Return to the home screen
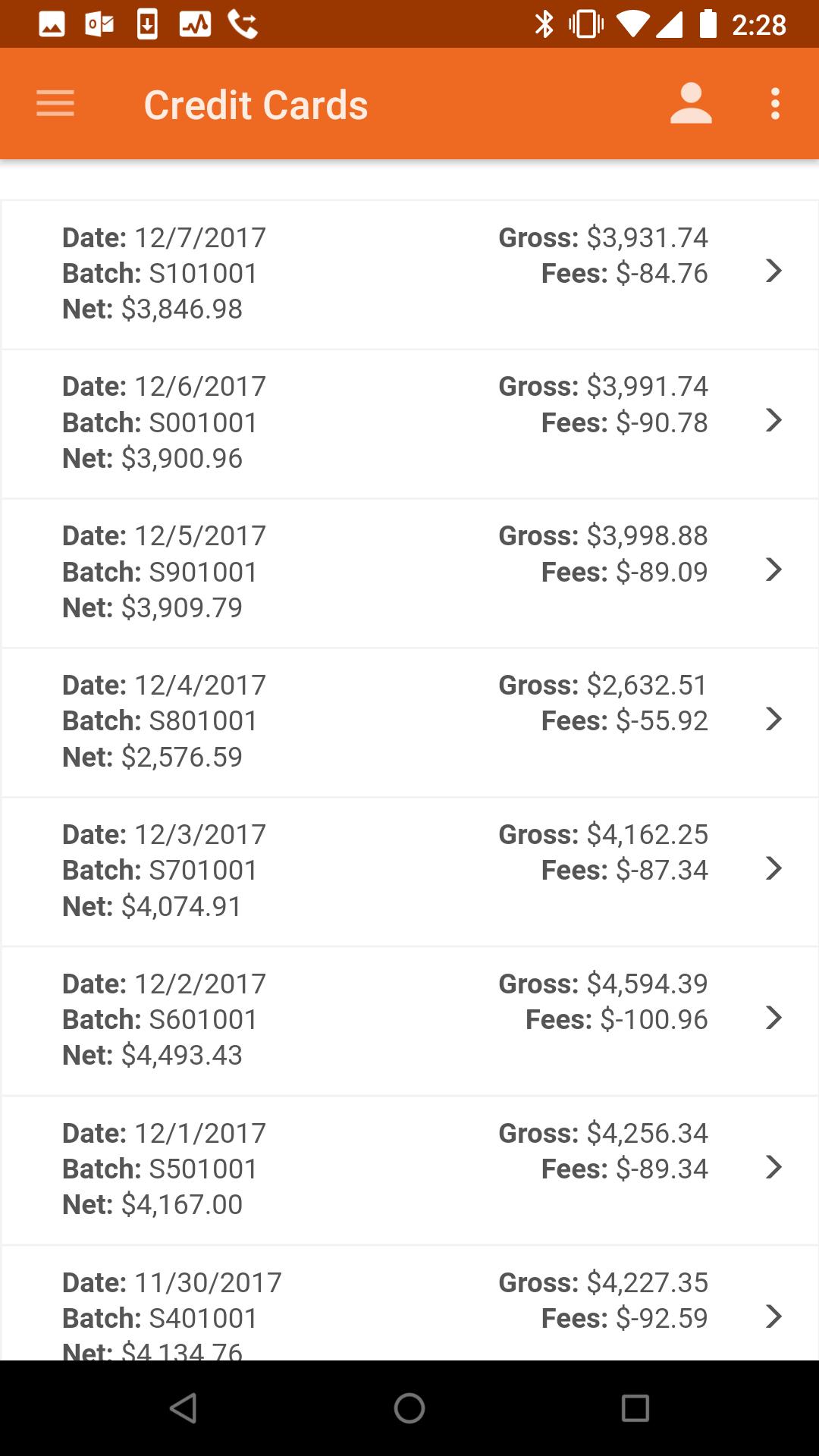The width and height of the screenshot is (819, 1456). click(409, 1408)
